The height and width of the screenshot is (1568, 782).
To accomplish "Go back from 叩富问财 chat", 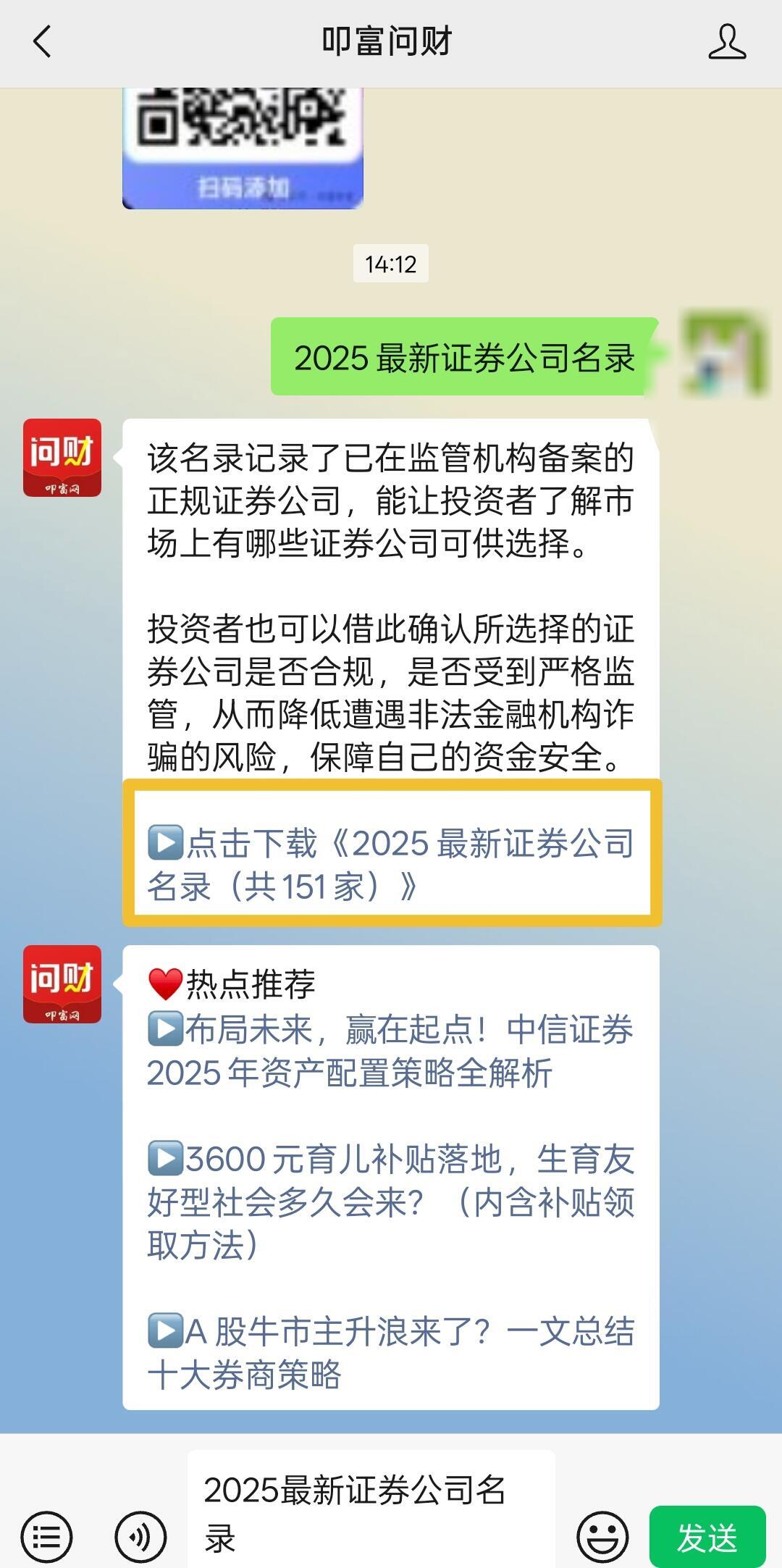I will click(42, 41).
